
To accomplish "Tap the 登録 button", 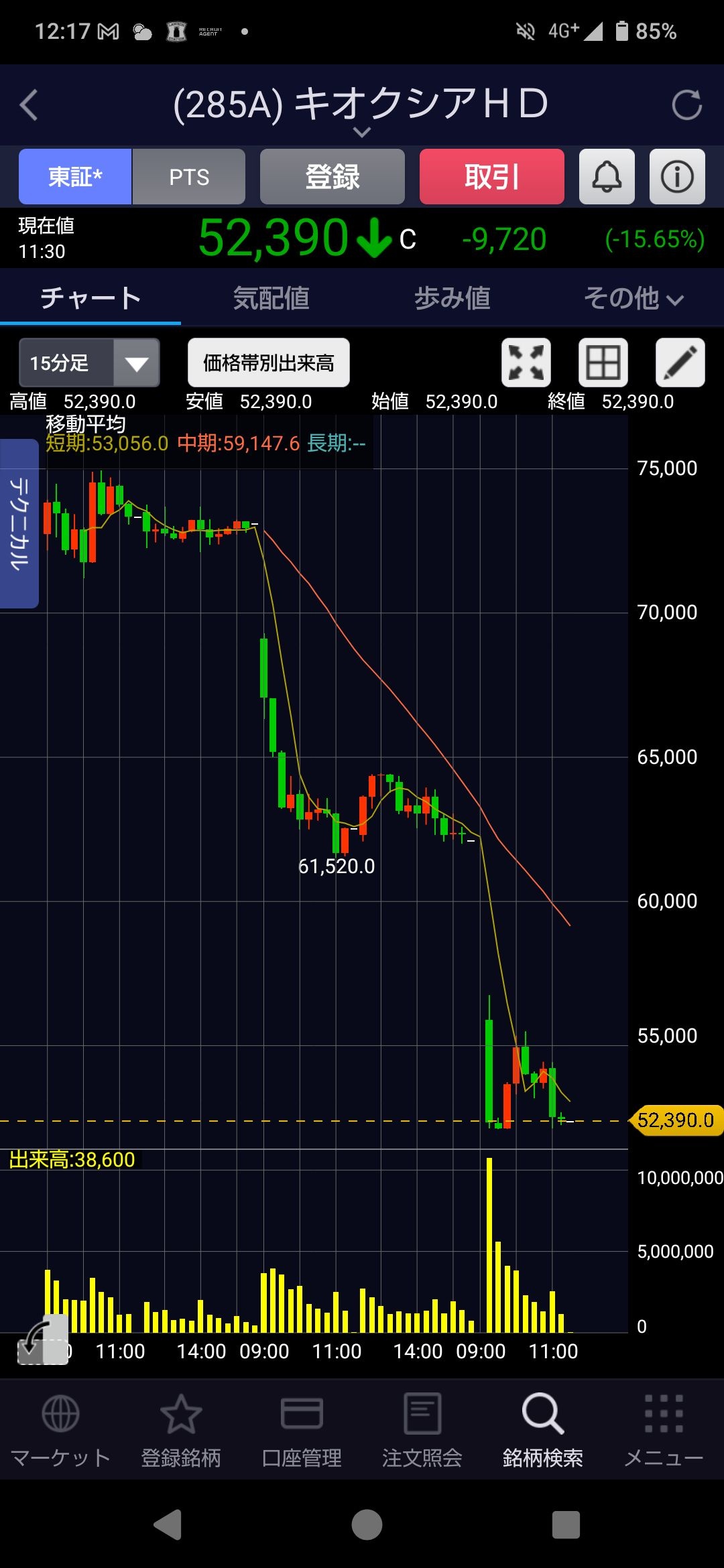I will click(x=333, y=177).
